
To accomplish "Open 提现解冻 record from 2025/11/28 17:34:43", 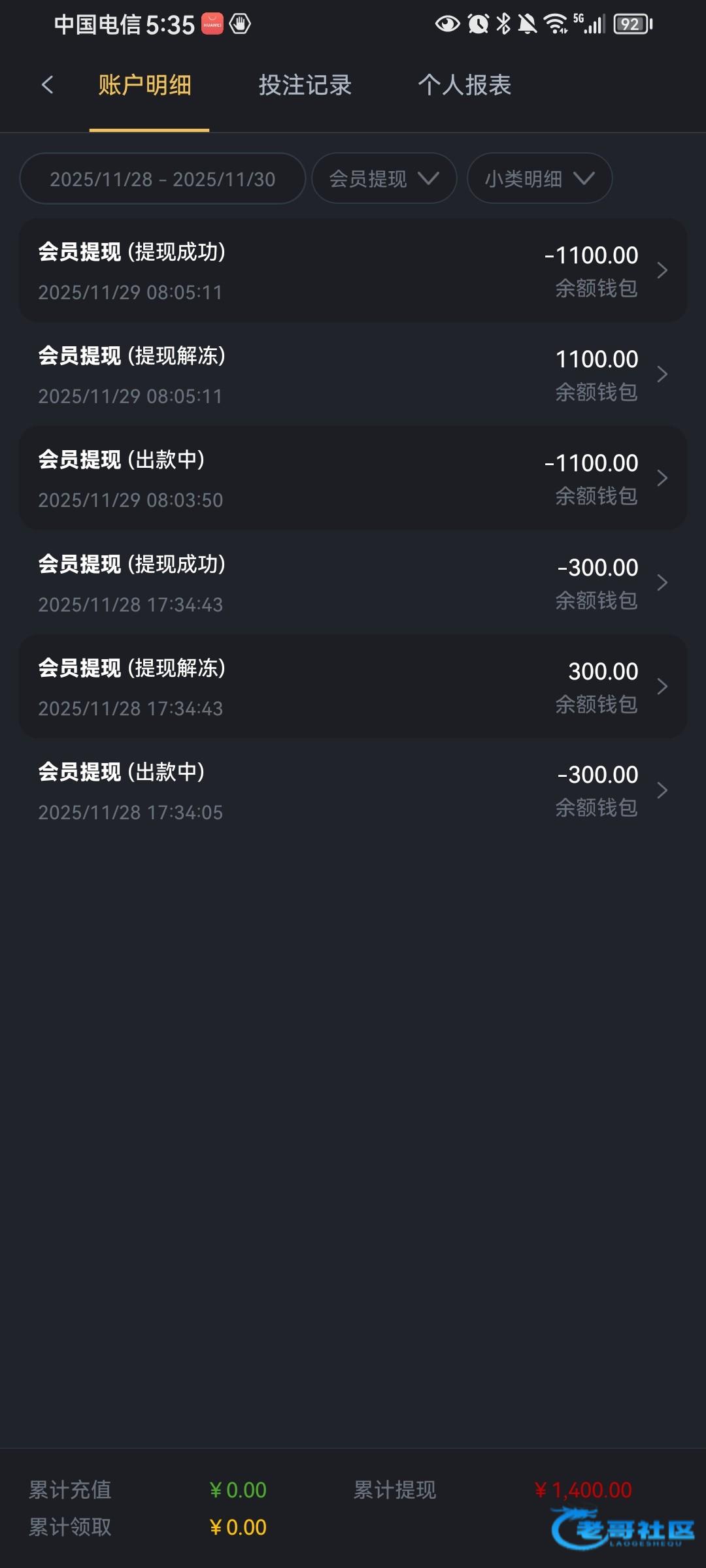I will (x=353, y=687).
